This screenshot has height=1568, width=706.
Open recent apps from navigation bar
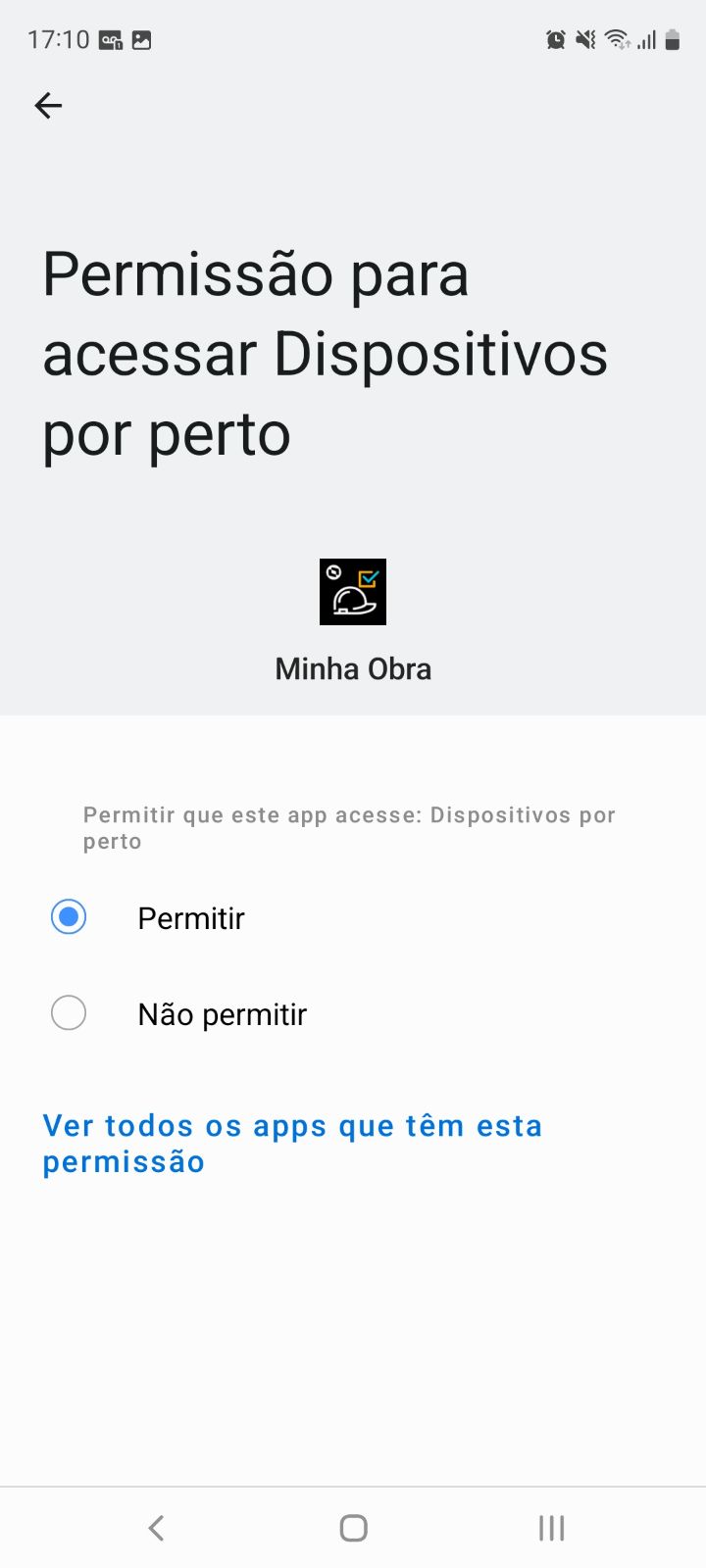551,1527
